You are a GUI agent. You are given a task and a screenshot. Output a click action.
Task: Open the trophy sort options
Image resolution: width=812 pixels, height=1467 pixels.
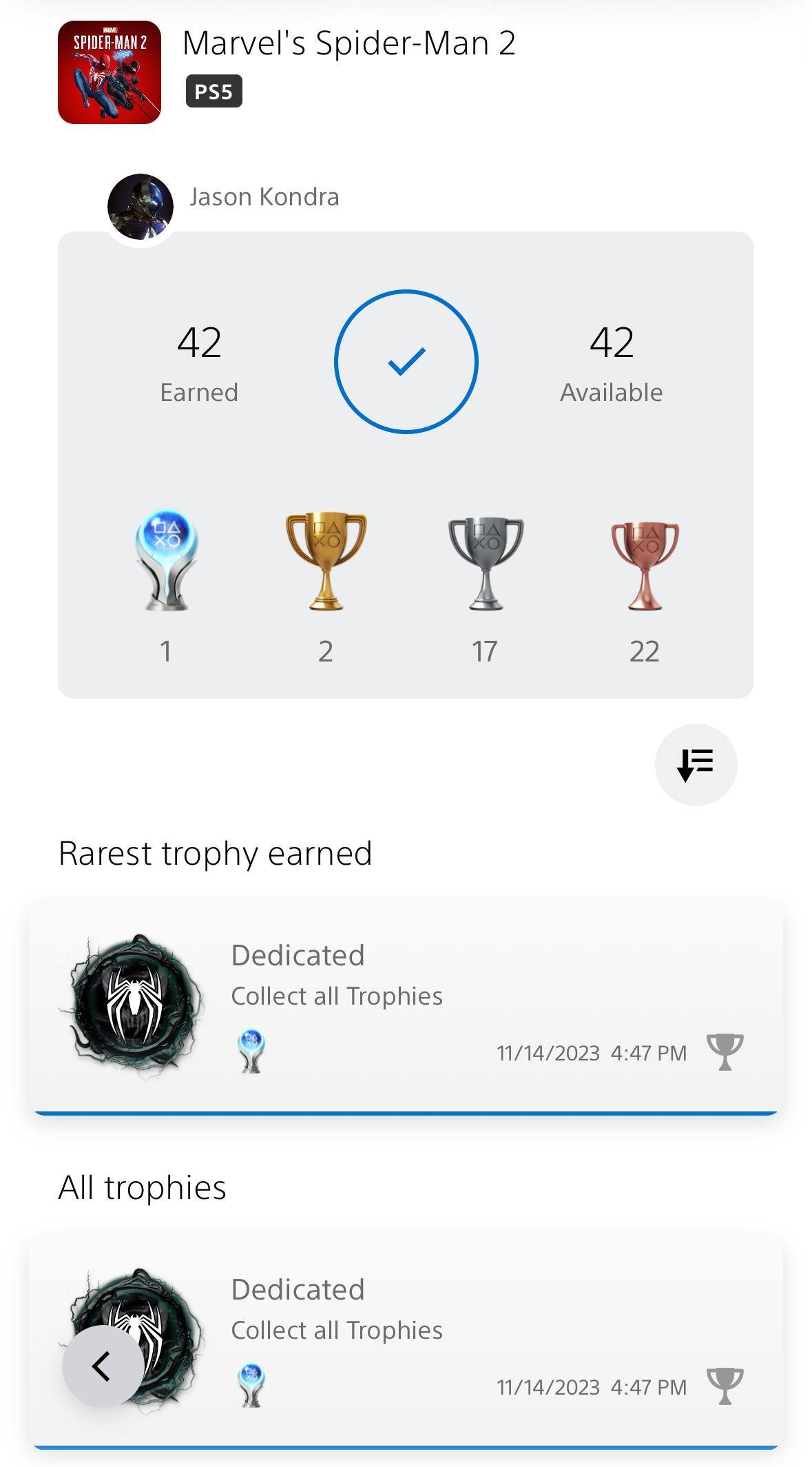point(696,764)
